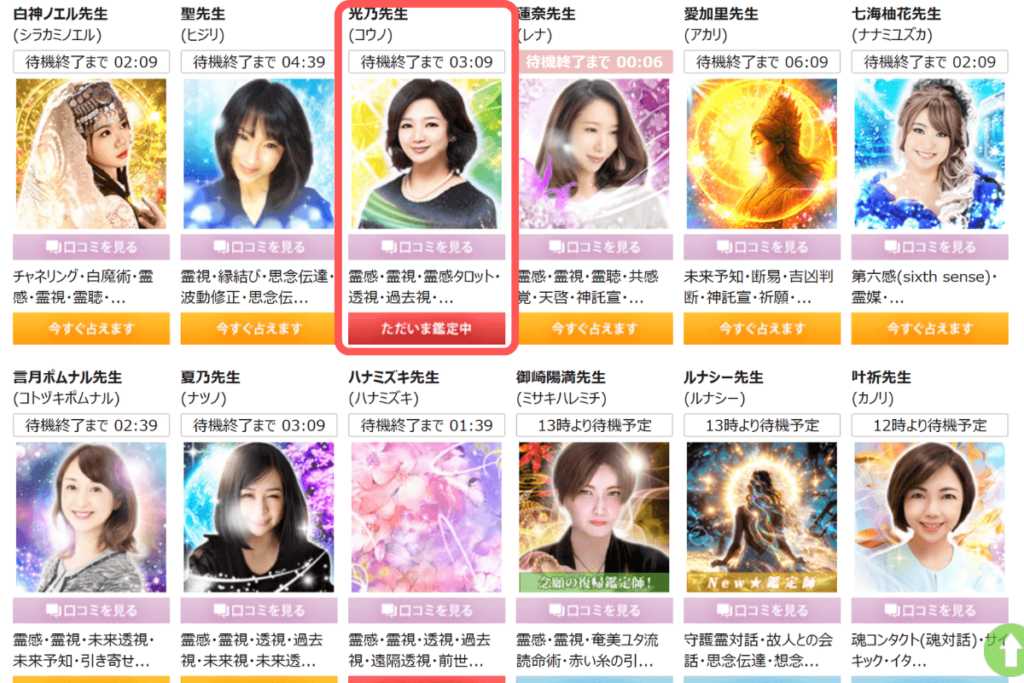This screenshot has width=1024, height=683.
Task: Open 御崎陽満先生's profile card
Action: pyautogui.click(x=594, y=518)
